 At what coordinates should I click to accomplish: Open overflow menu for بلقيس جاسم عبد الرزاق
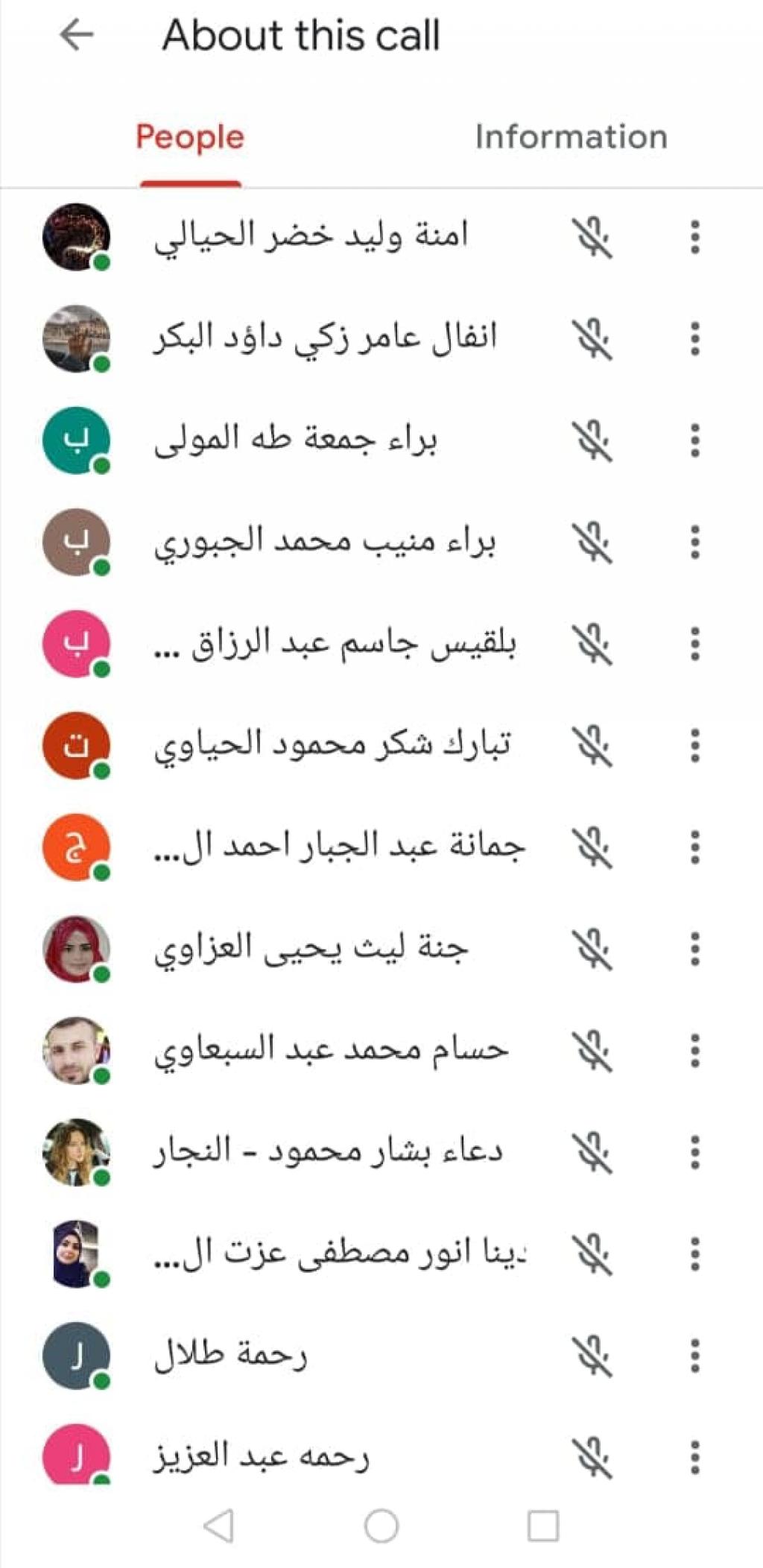click(x=694, y=643)
